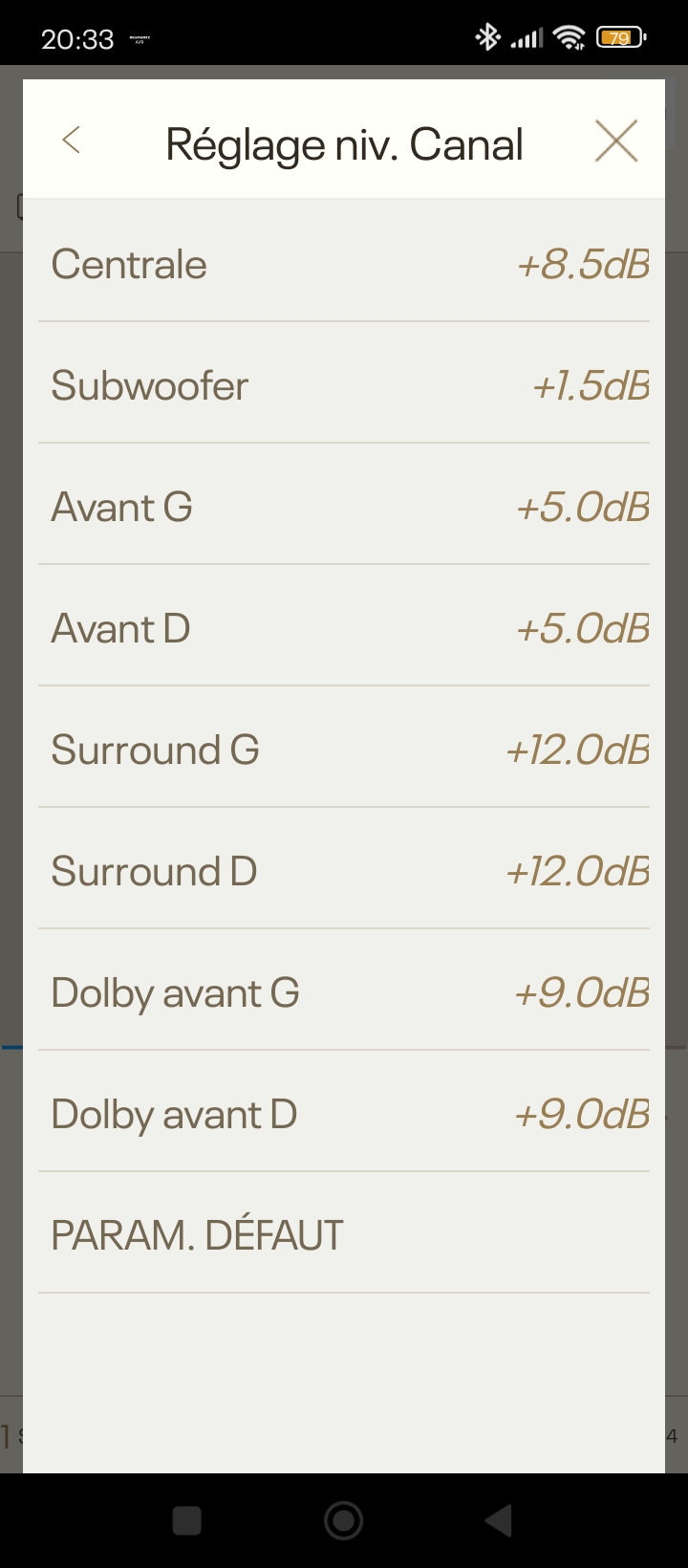The width and height of the screenshot is (688, 1568).
Task: Select the Avant D row
Action: tap(344, 629)
